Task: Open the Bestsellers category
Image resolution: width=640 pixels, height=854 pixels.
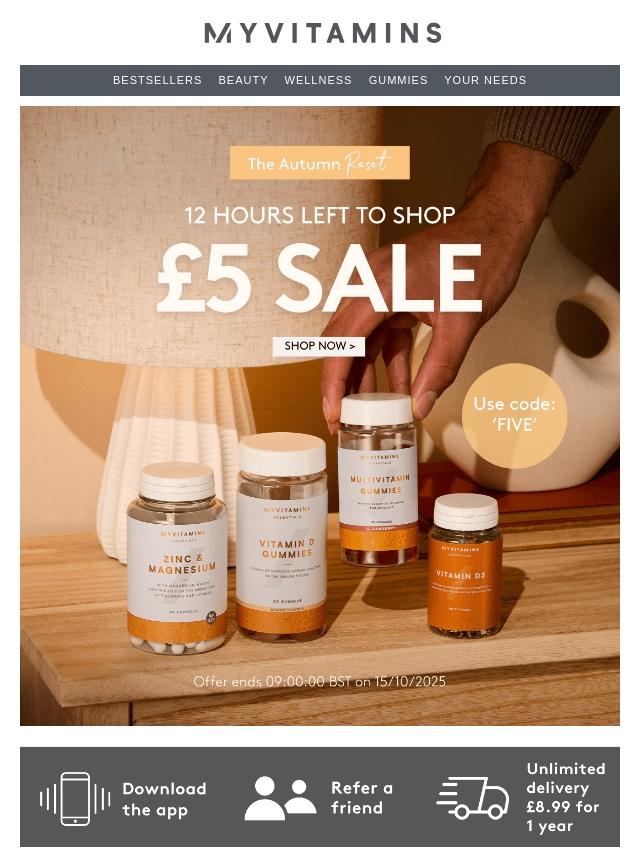Action: [157, 80]
